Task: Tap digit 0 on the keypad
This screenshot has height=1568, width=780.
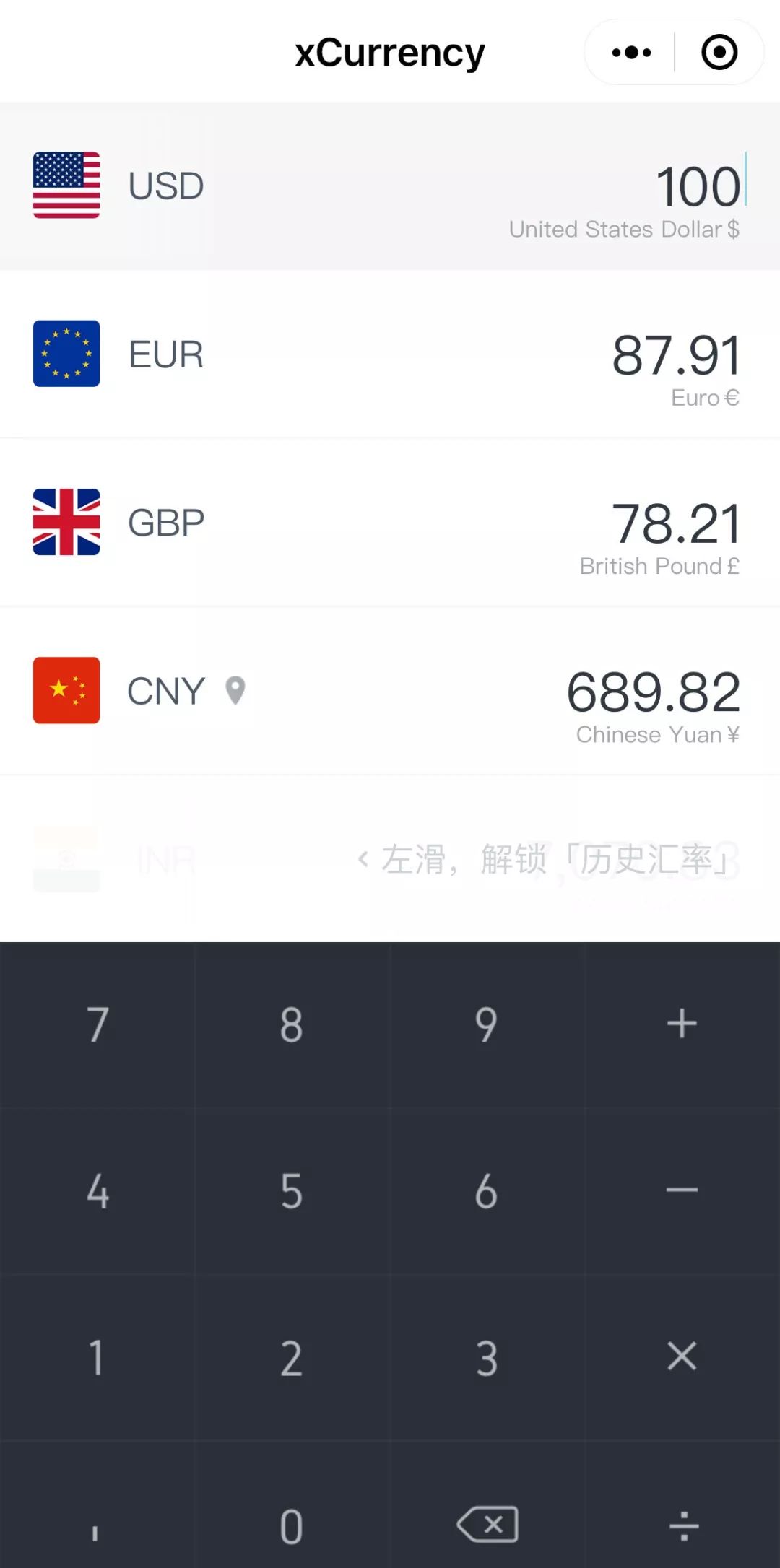Action: [292, 1523]
